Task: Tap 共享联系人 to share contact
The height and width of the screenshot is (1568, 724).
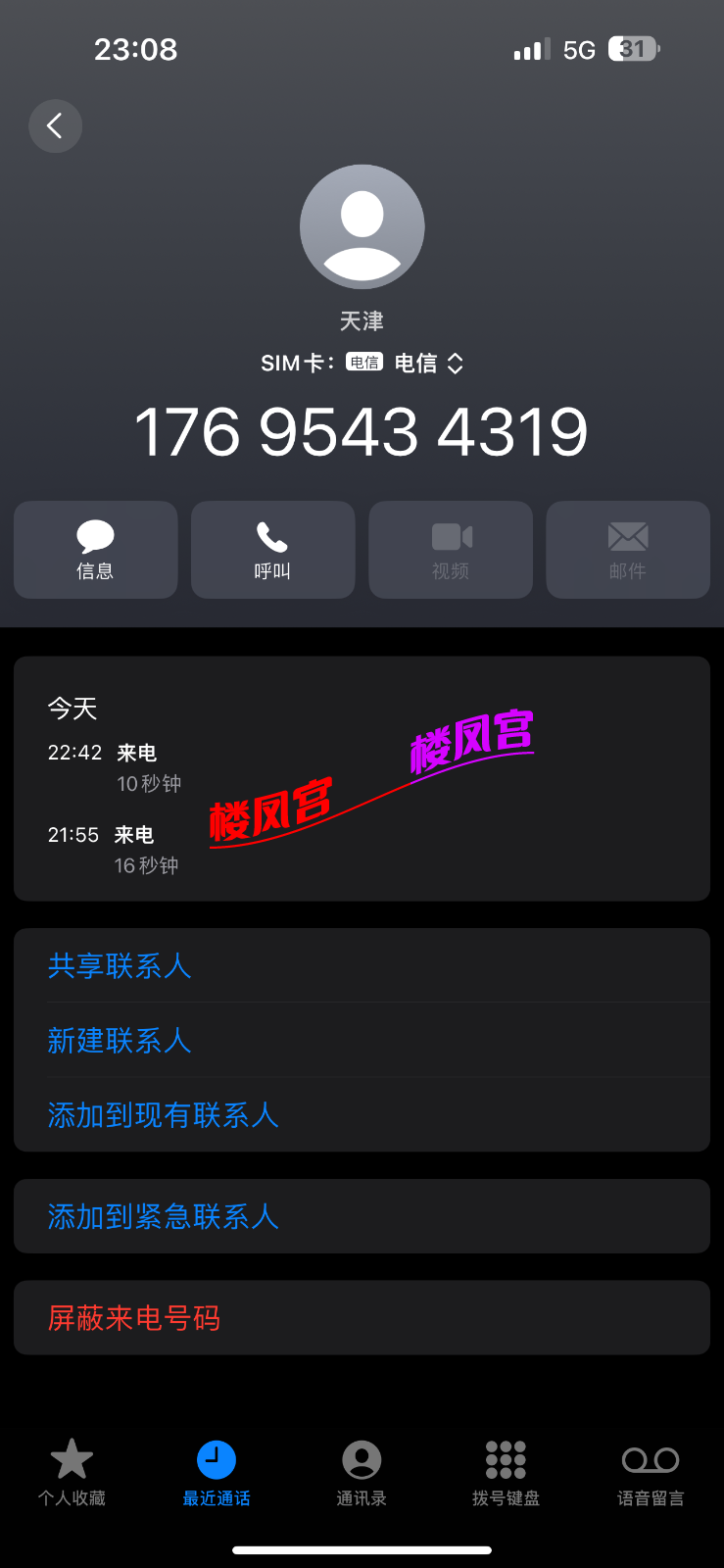Action: [x=119, y=966]
